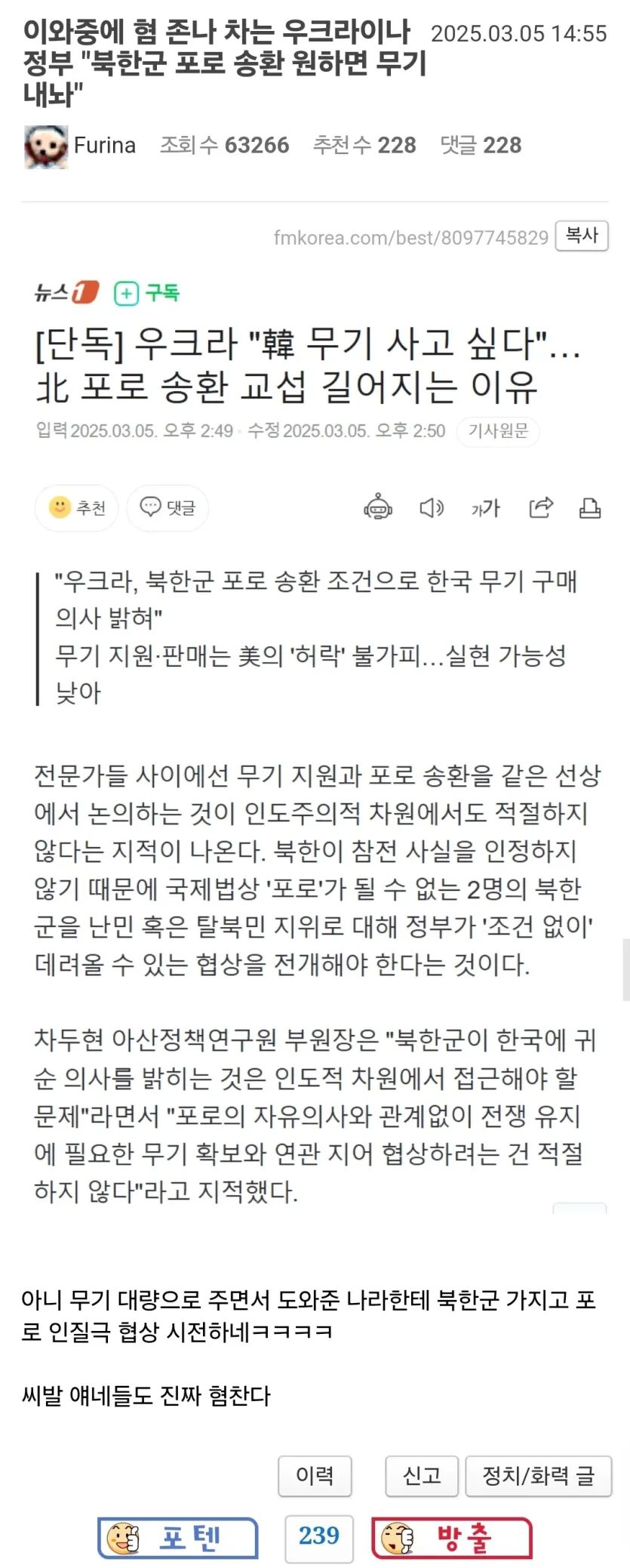
Task: Copy the post link with 복사 button
Action: 581,236
